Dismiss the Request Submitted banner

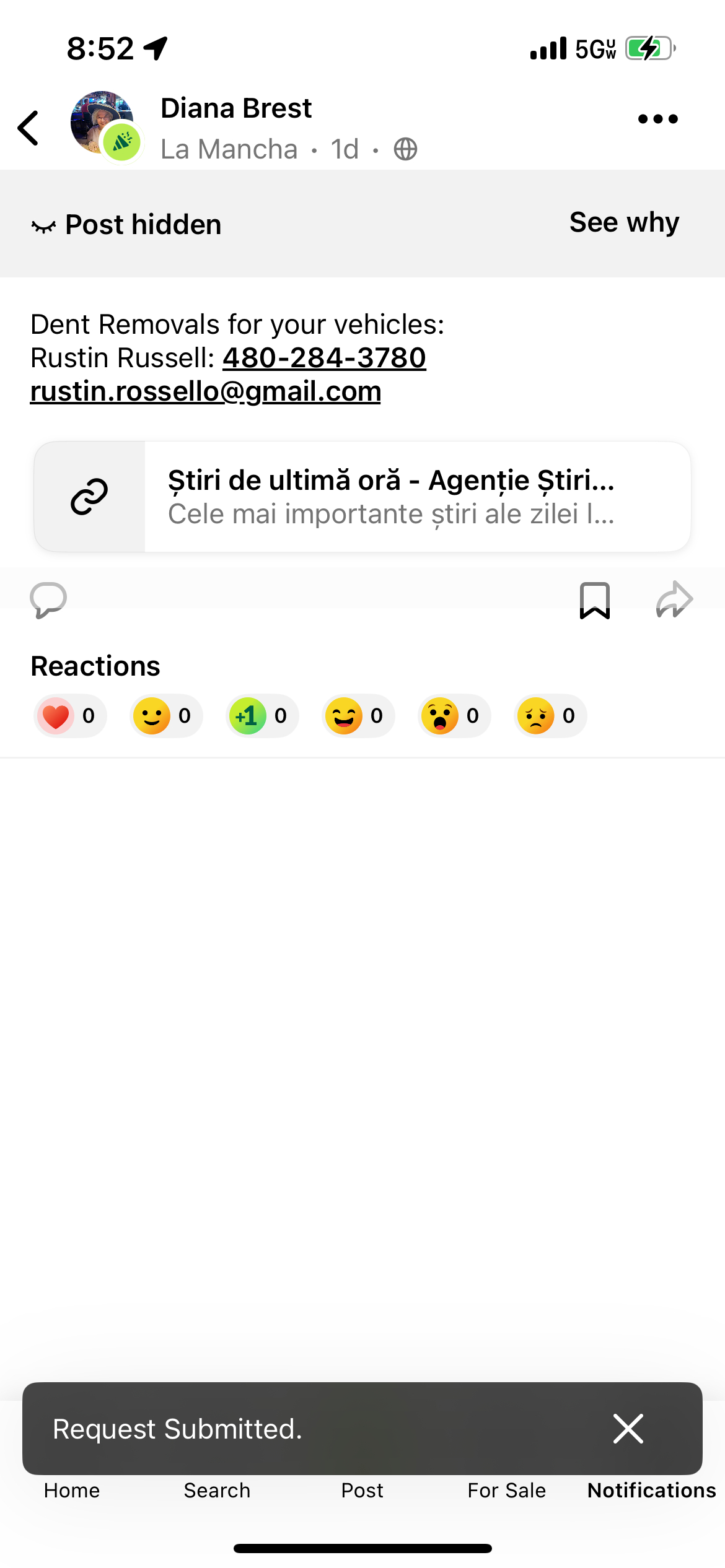point(628,1429)
